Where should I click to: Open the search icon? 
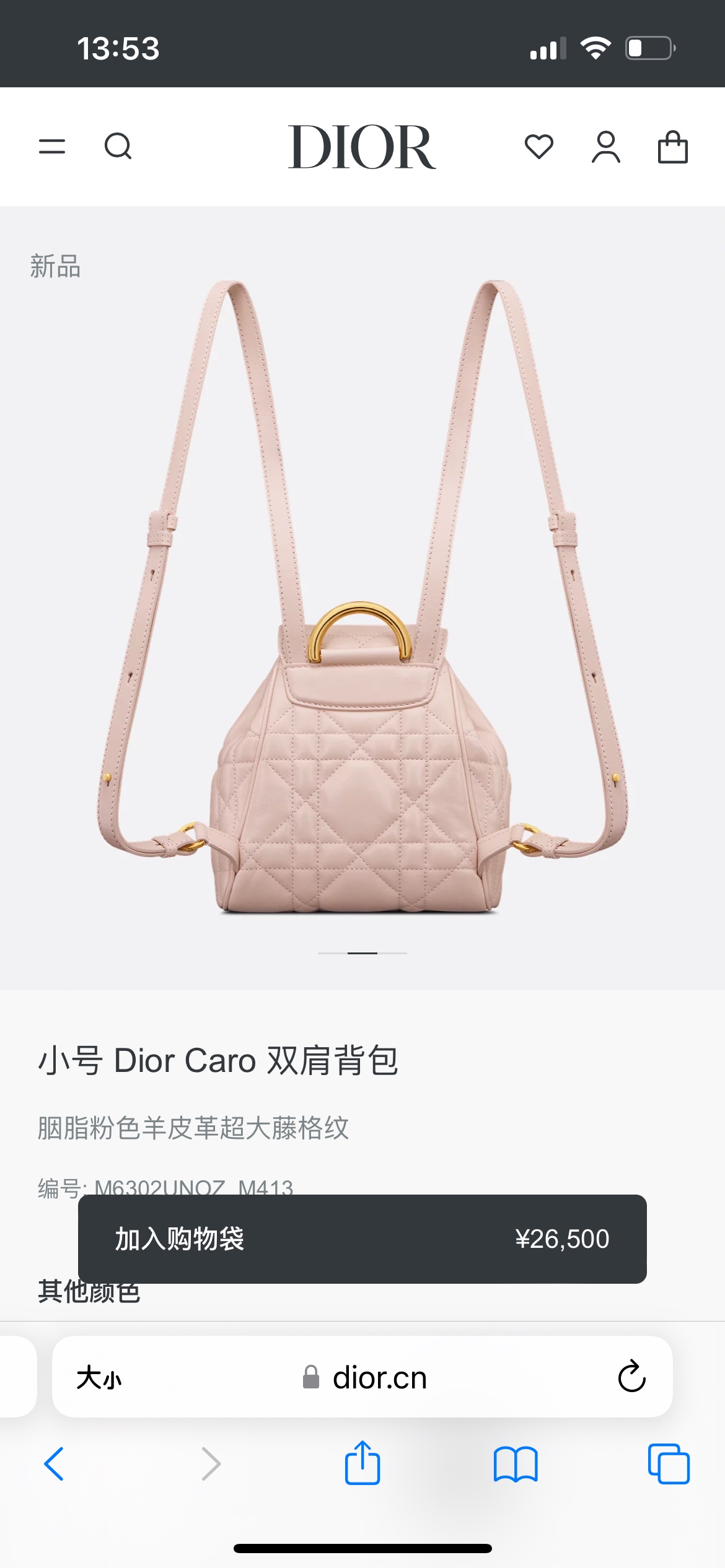pos(118,147)
